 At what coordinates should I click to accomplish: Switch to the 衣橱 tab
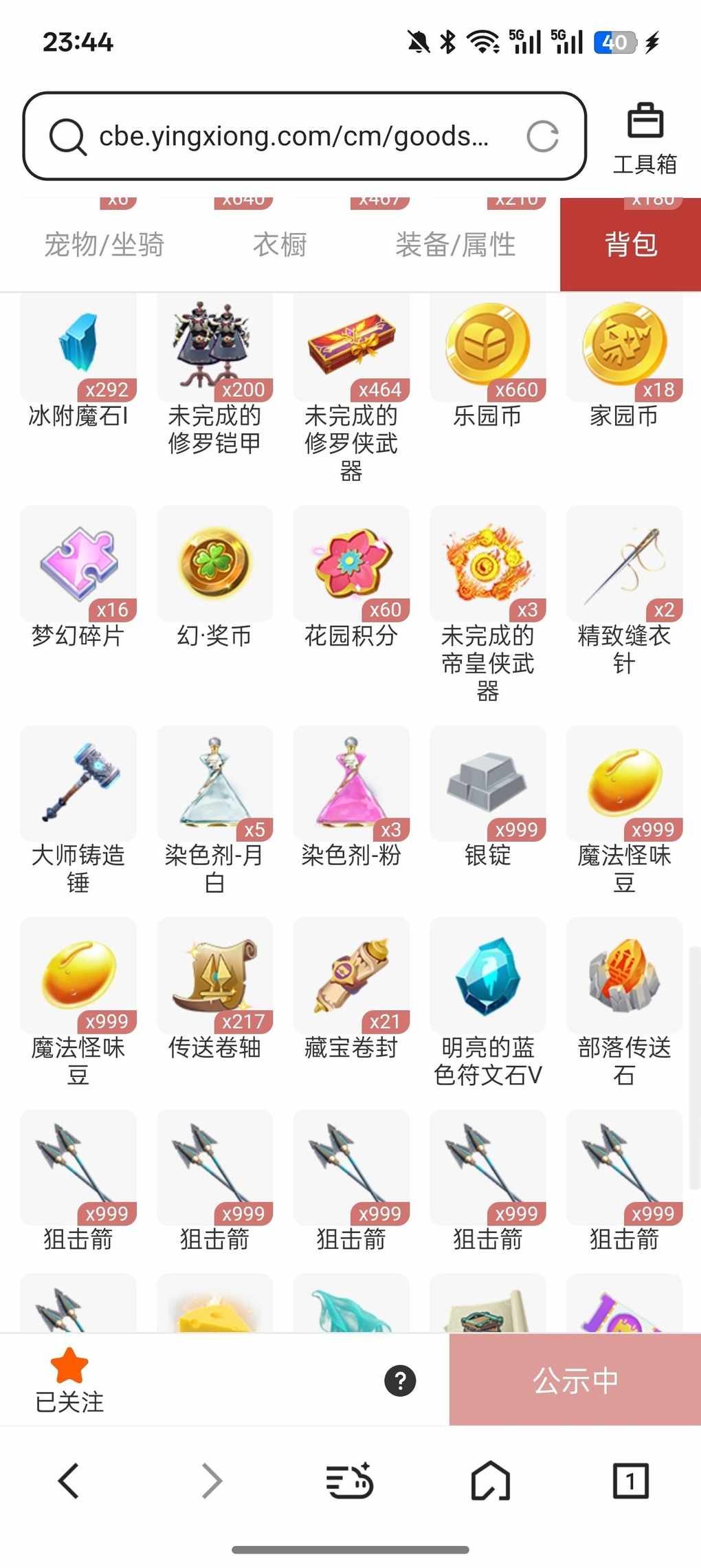click(x=280, y=245)
